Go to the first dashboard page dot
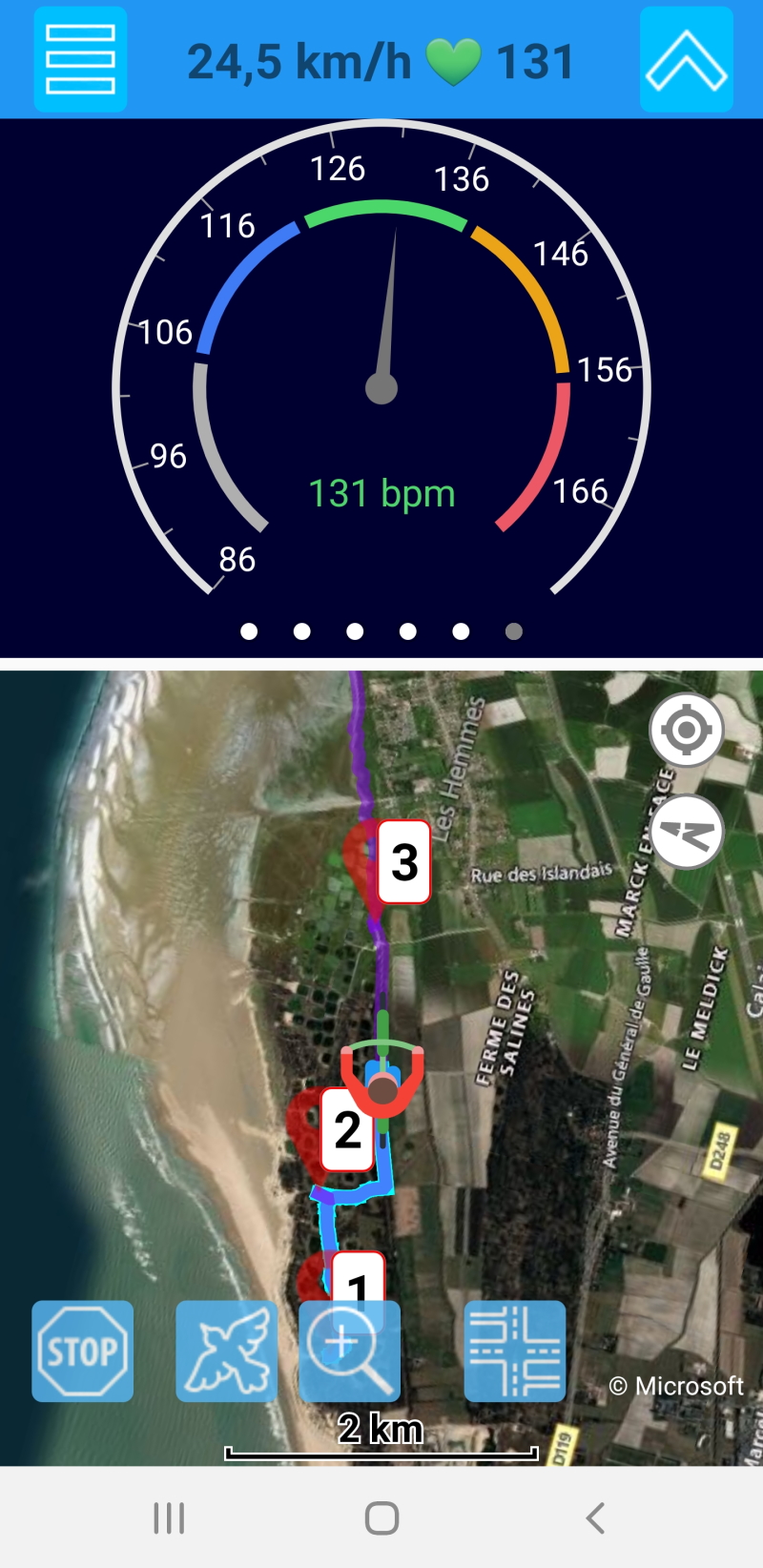This screenshot has width=763, height=1568. coord(249,631)
